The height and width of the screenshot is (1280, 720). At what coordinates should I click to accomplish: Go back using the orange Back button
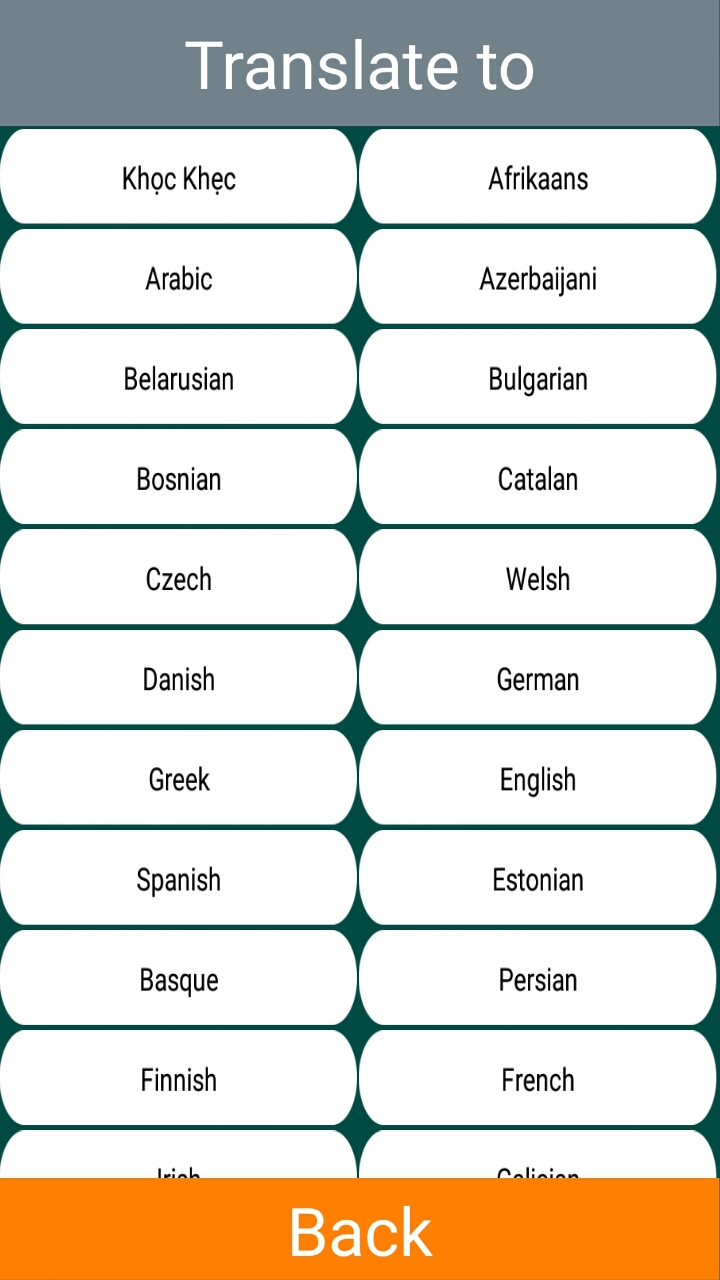pyautogui.click(x=360, y=1230)
